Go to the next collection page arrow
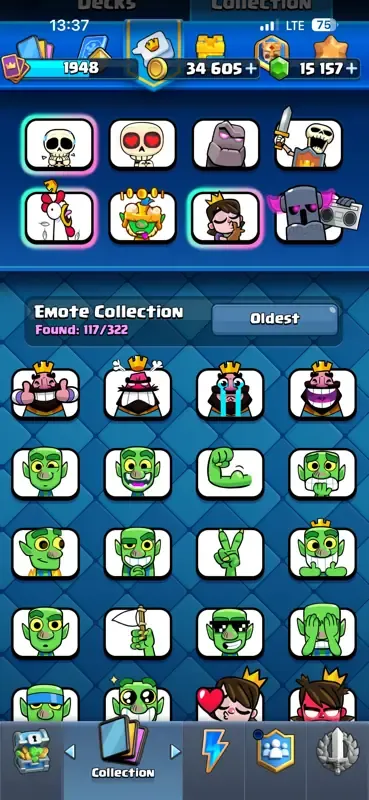369x800 pixels. click(x=176, y=751)
